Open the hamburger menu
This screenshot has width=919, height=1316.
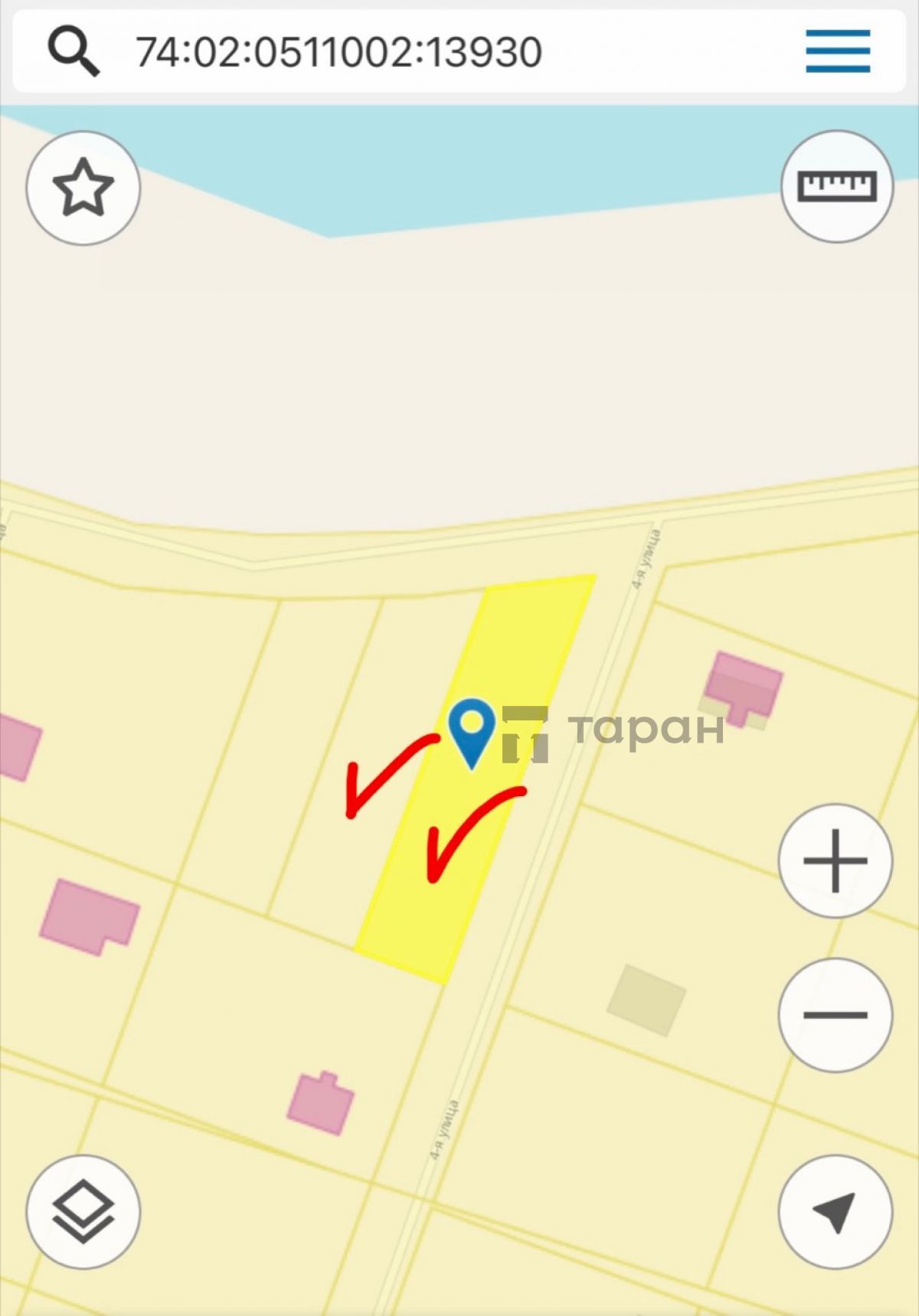click(838, 51)
